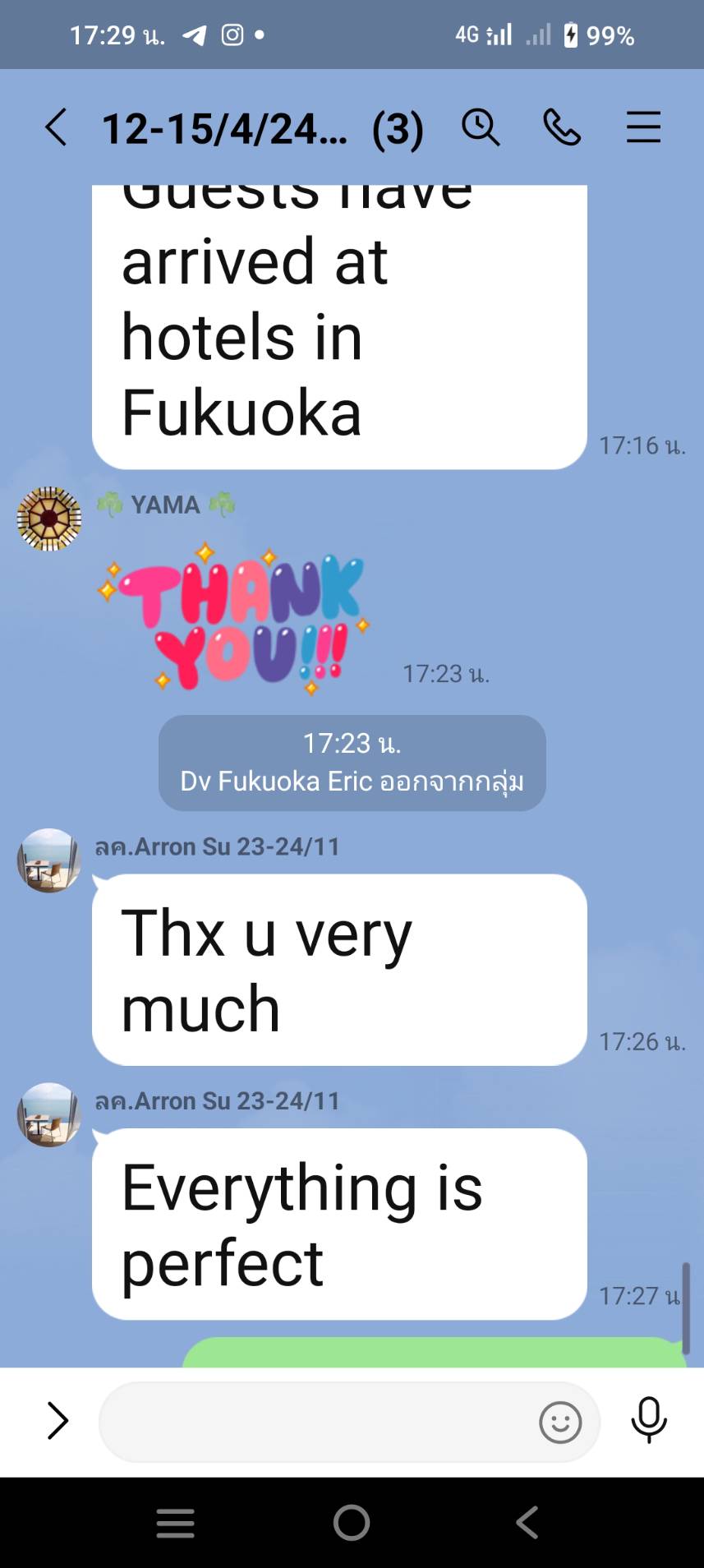
Task: Tap the THANK YOU sticker
Action: click(236, 618)
